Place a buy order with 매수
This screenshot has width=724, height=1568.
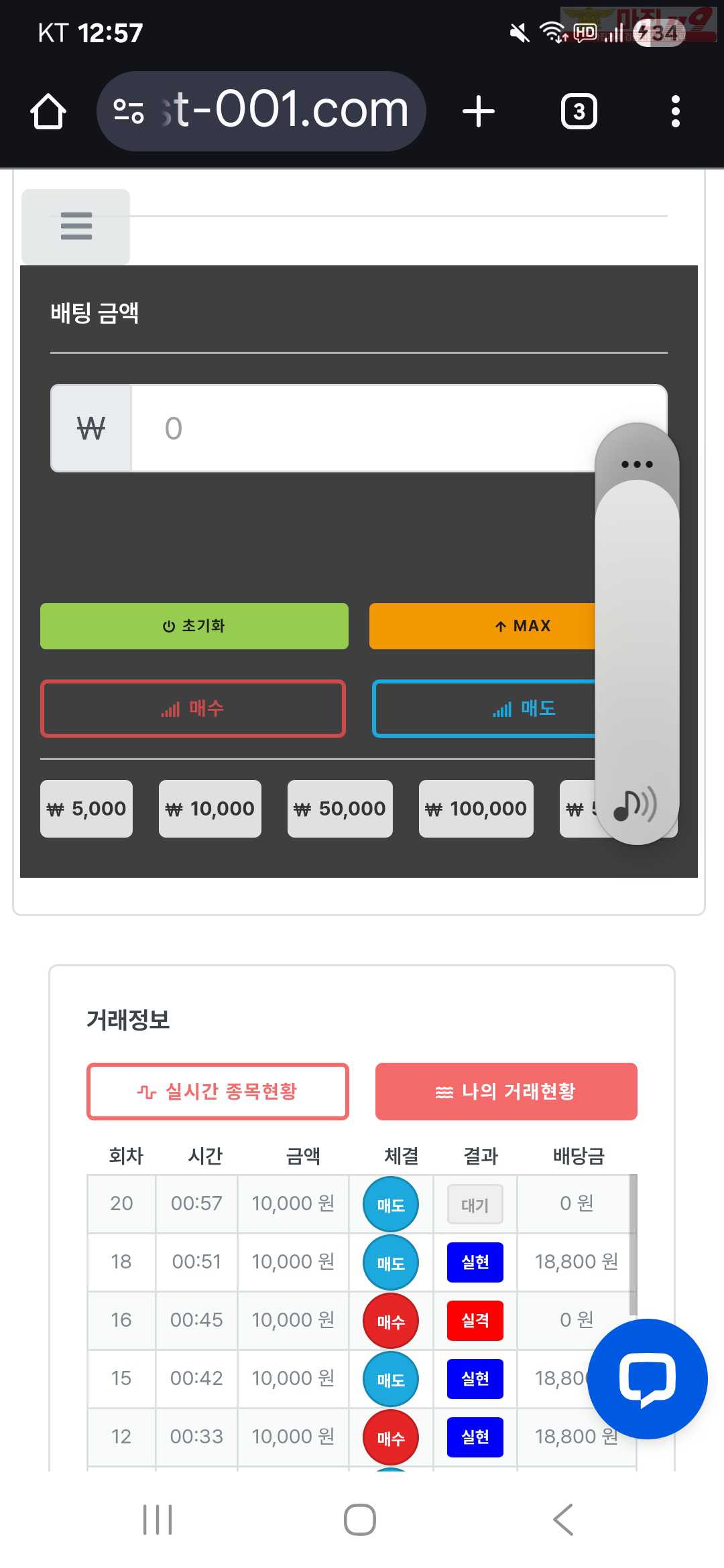click(193, 708)
